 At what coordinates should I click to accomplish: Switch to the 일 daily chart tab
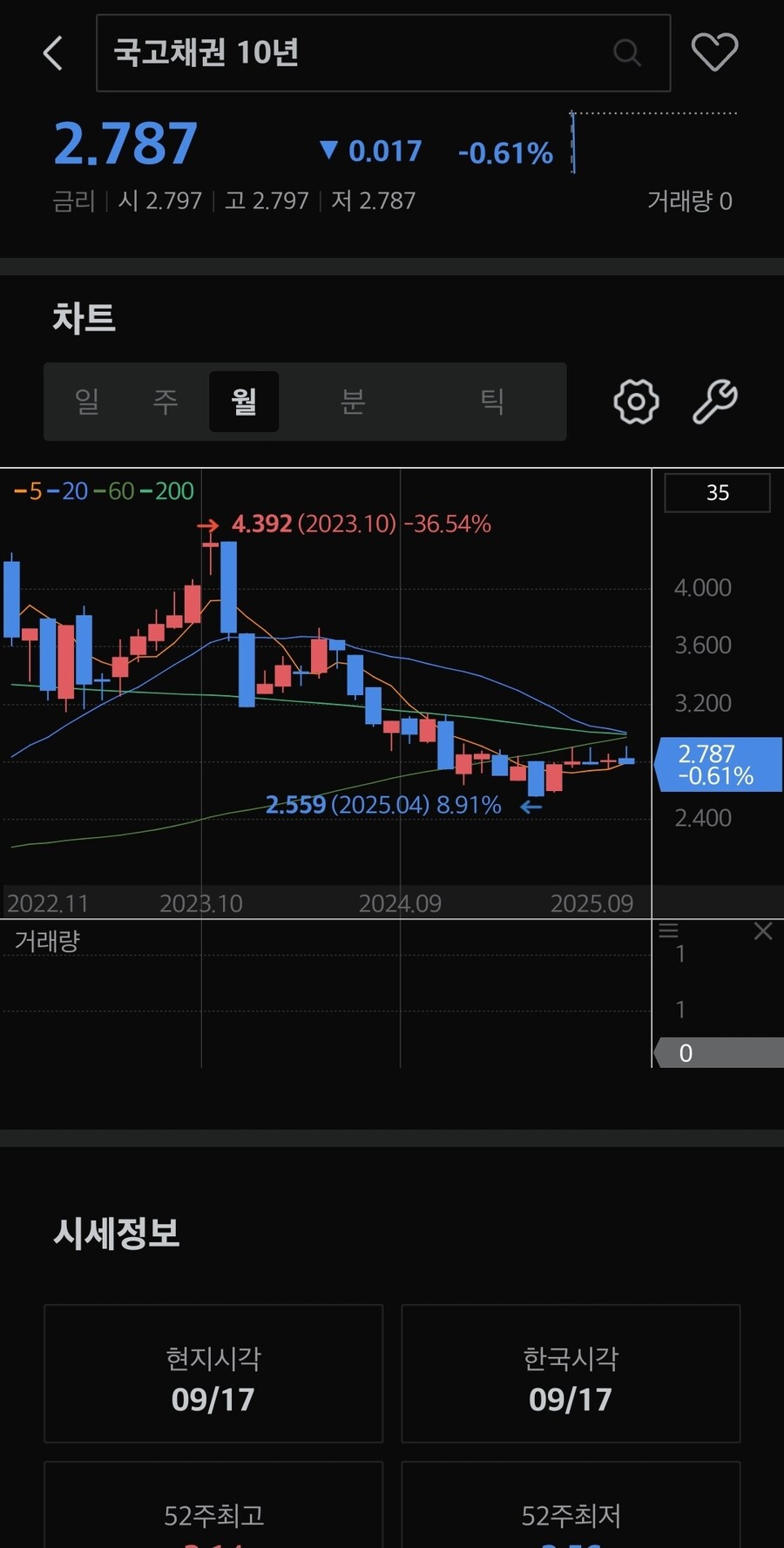[x=86, y=402]
